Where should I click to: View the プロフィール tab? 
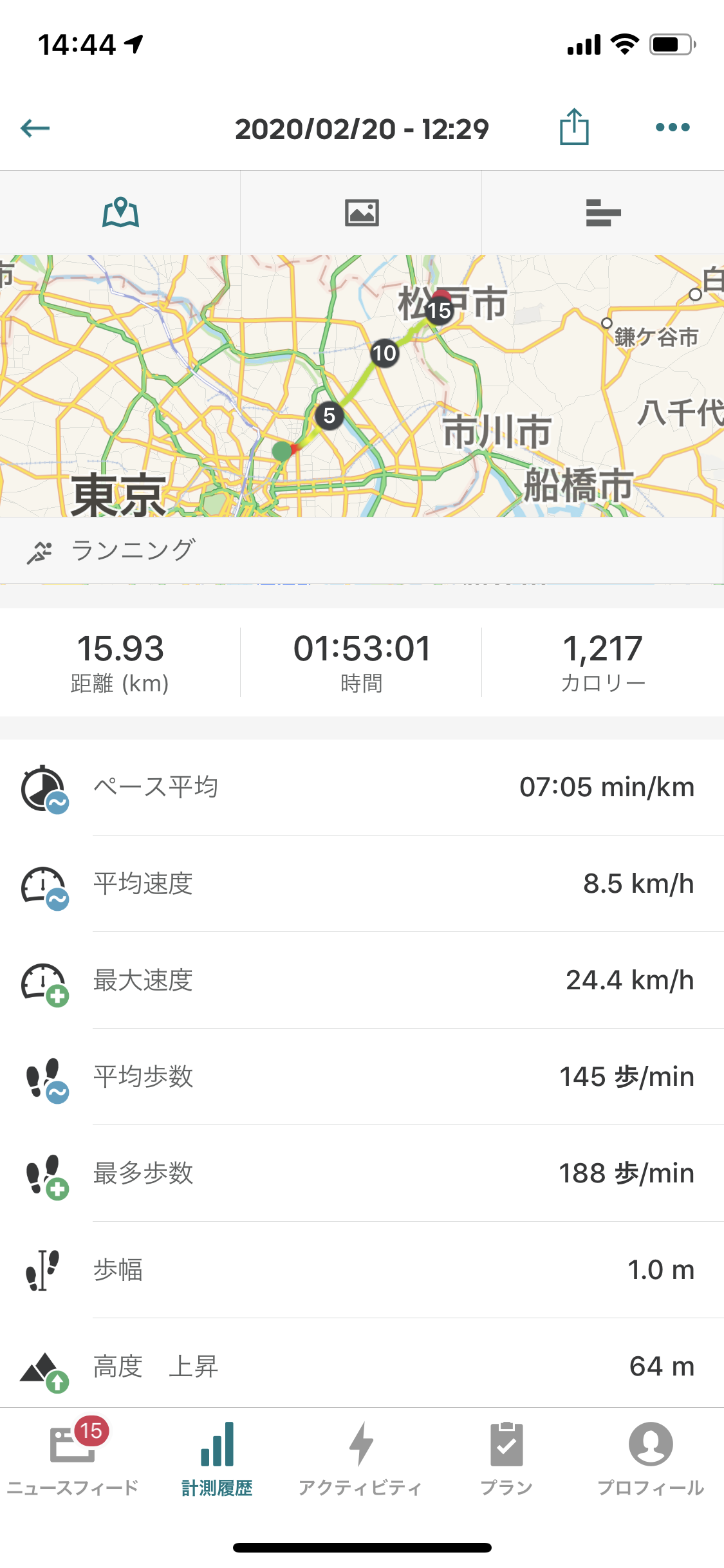651,1458
